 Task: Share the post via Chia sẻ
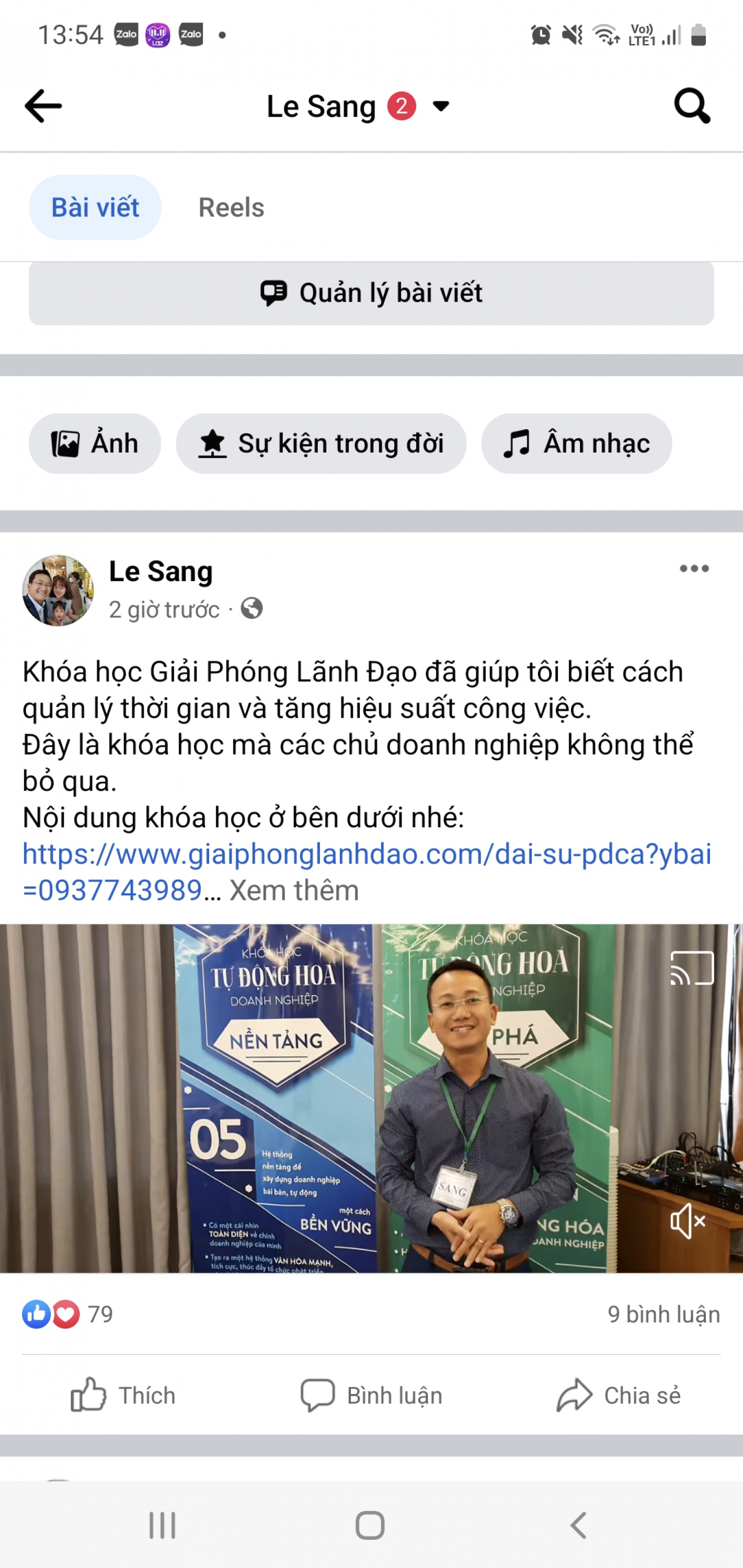tap(618, 1395)
